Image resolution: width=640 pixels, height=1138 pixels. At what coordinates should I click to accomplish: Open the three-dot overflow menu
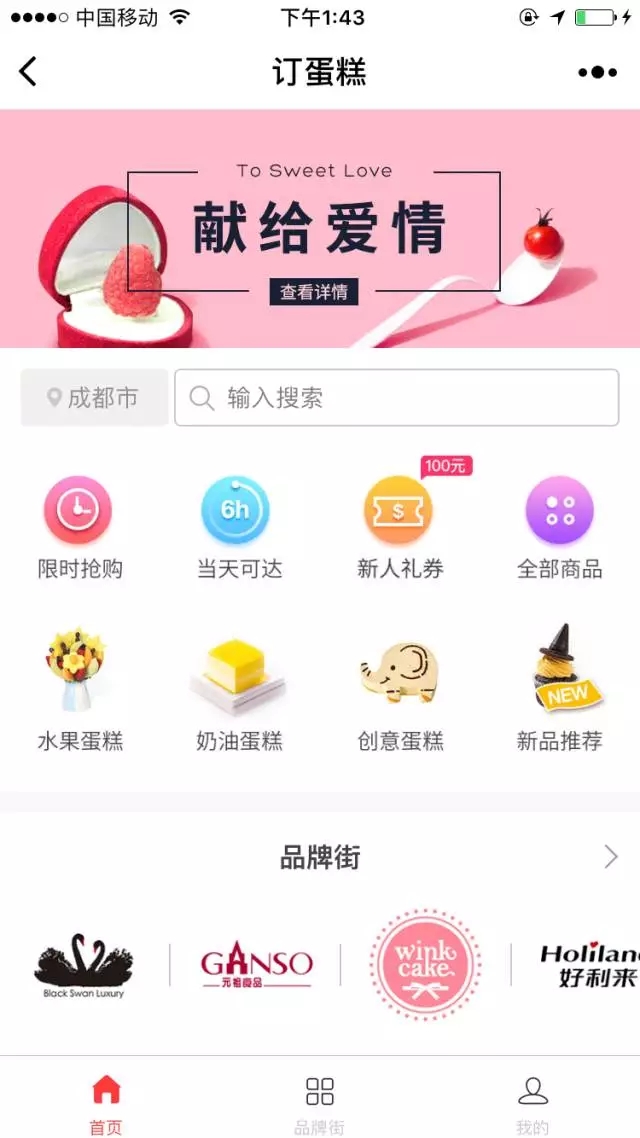[597, 73]
